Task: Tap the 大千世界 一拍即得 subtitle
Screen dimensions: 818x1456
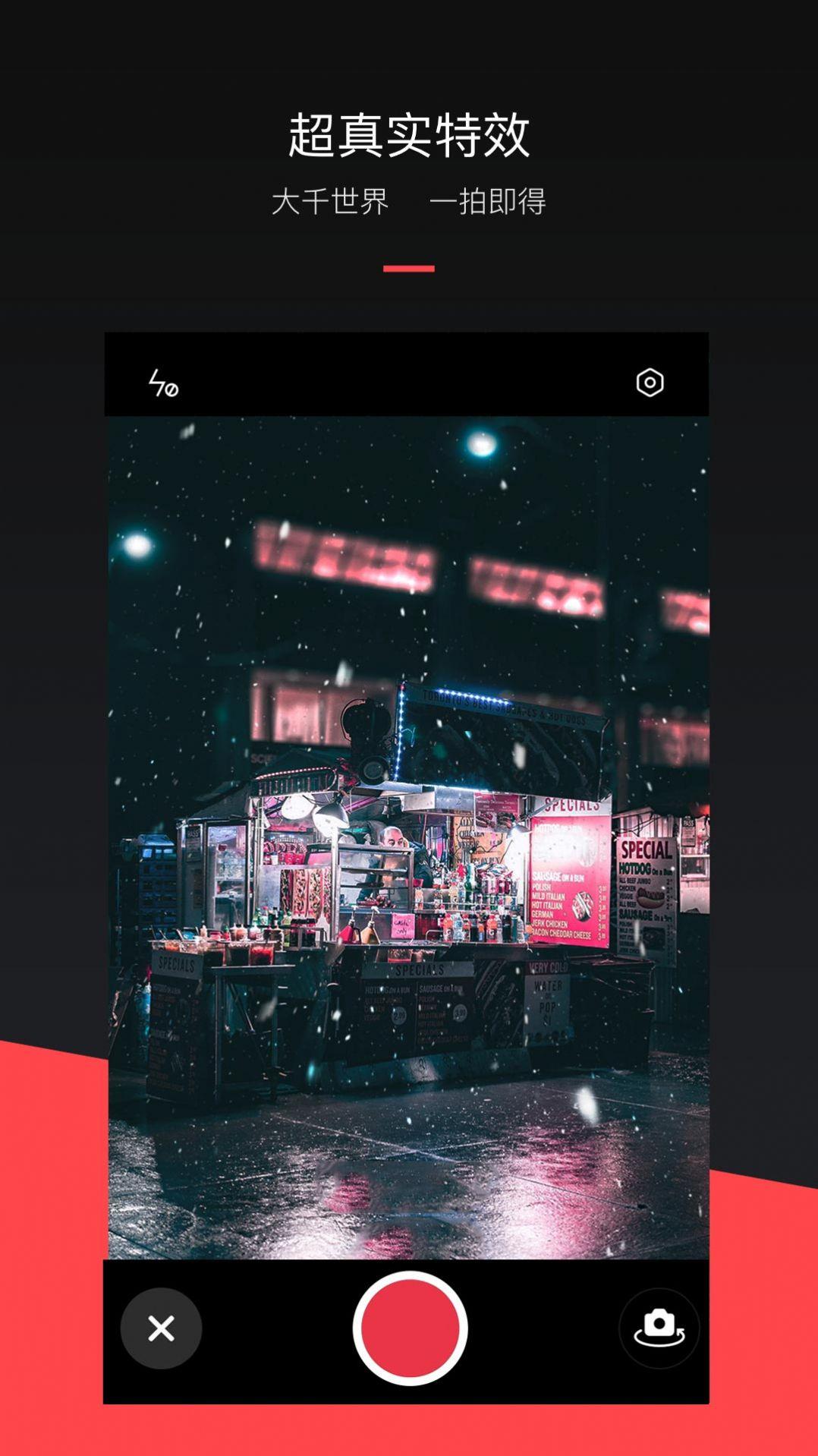Action: pyautogui.click(x=410, y=200)
